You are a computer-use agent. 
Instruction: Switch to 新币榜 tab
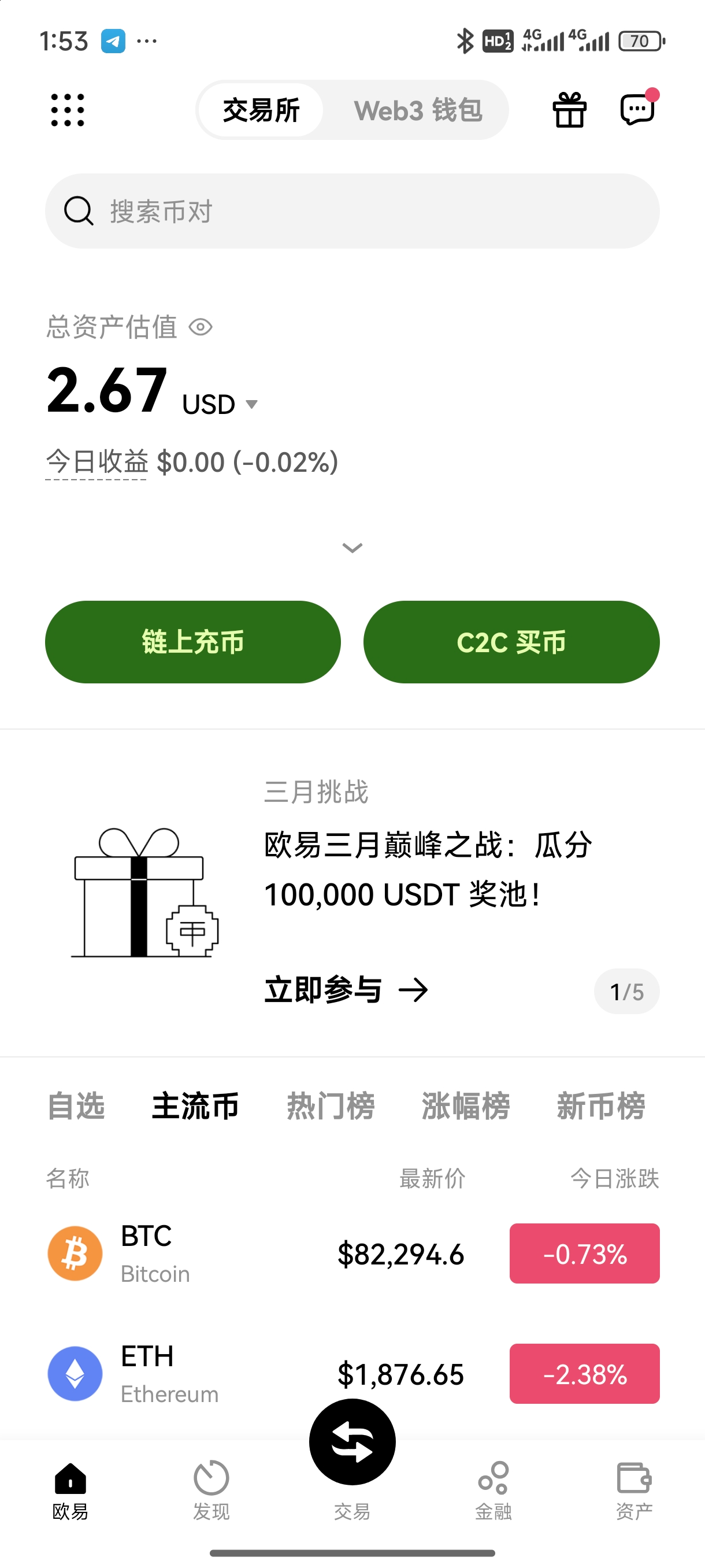click(601, 1106)
